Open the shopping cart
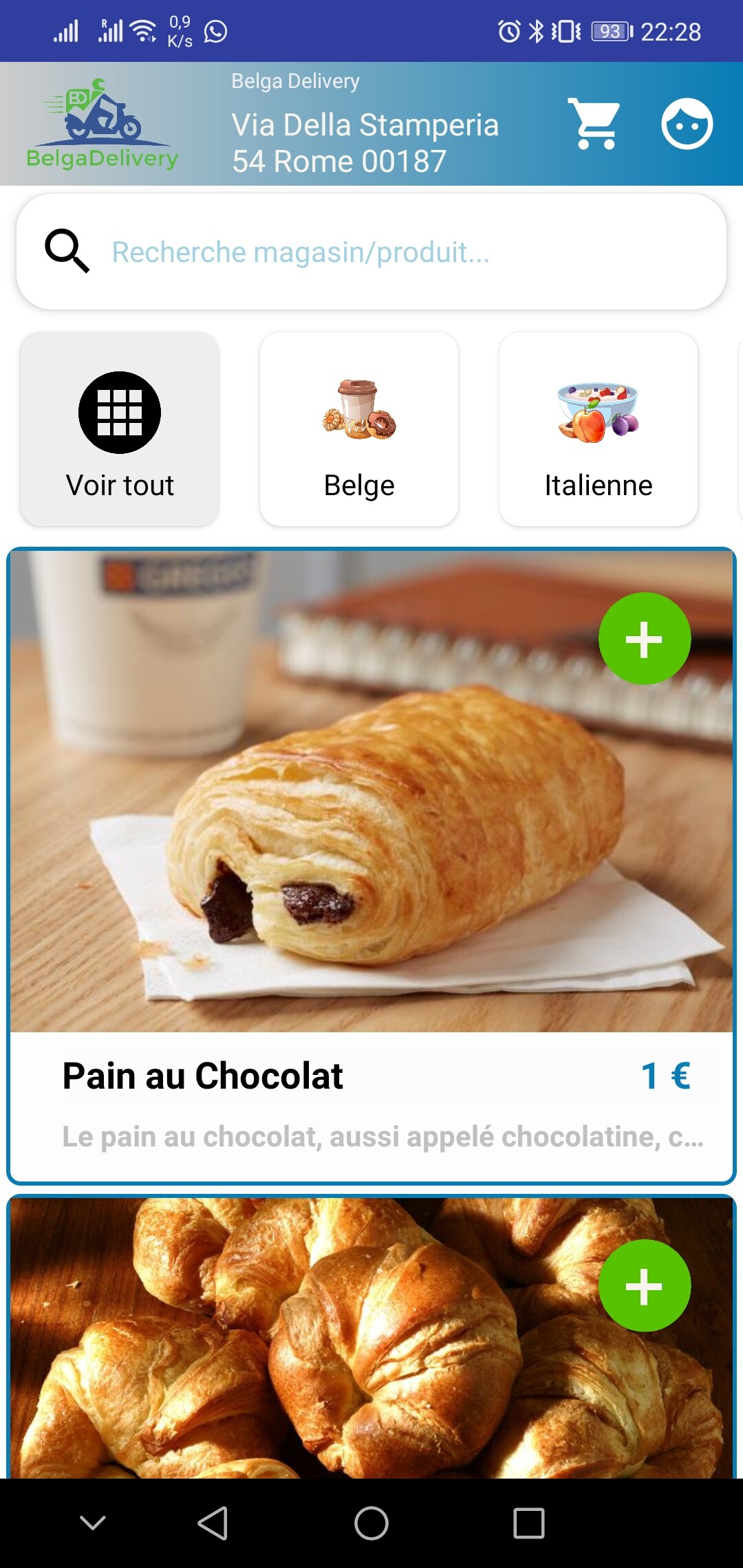Viewport: 743px width, 1568px height. point(593,124)
